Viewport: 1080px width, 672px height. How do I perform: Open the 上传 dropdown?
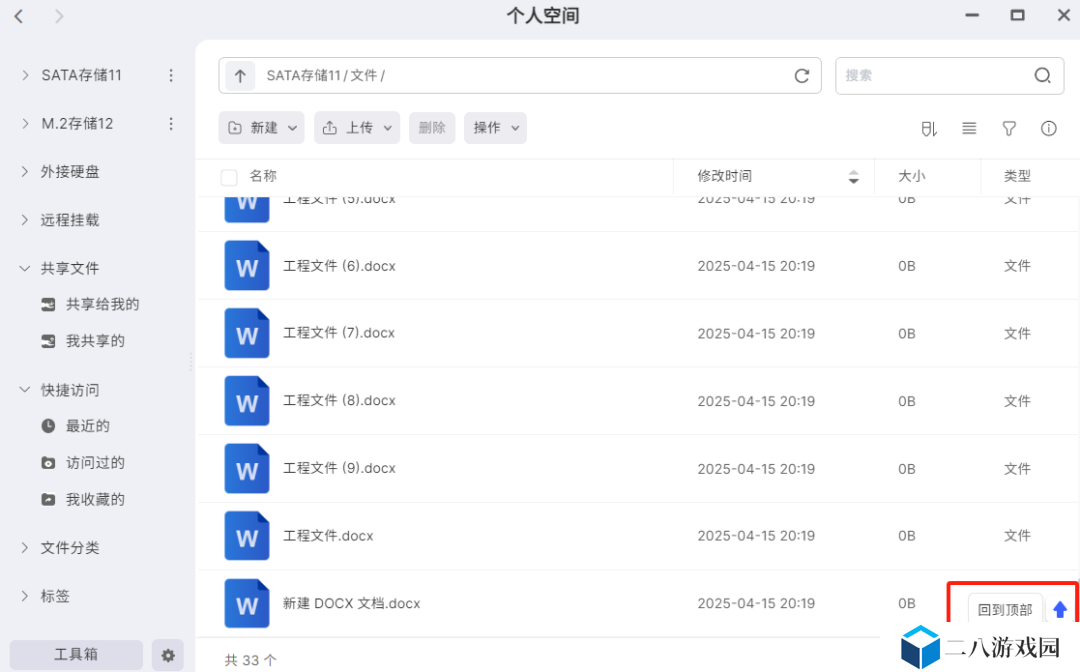357,128
